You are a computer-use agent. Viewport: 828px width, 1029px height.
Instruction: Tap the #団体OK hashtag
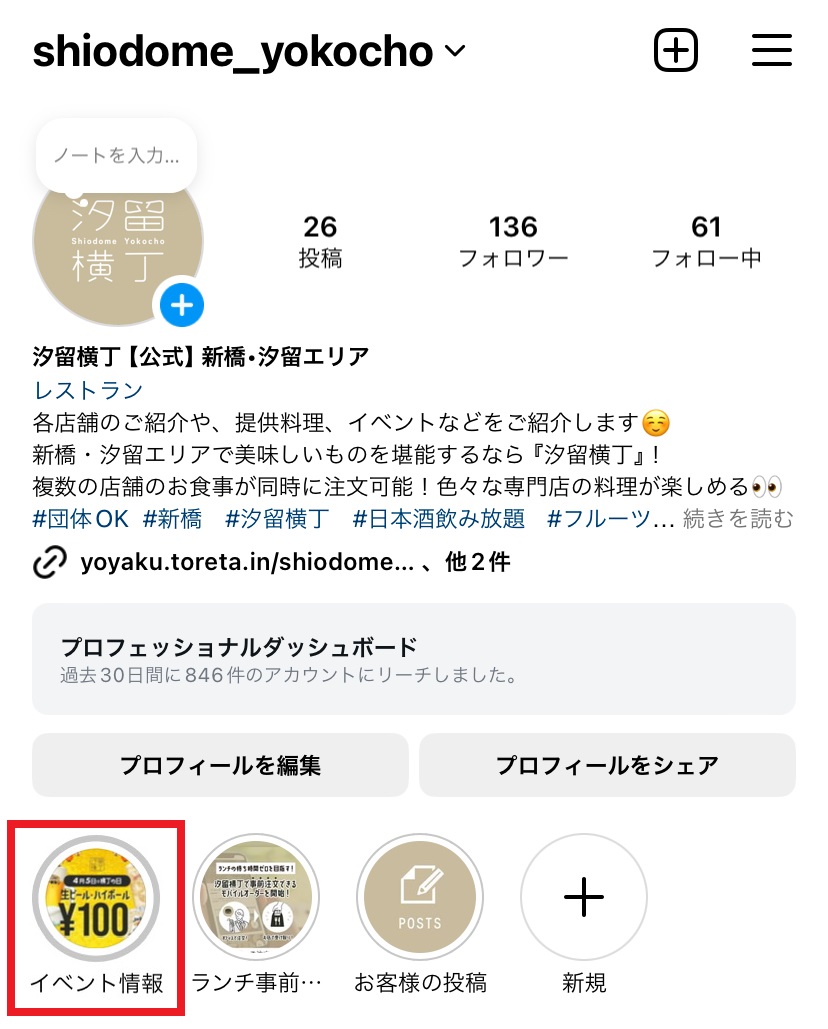pyautogui.click(x=81, y=518)
